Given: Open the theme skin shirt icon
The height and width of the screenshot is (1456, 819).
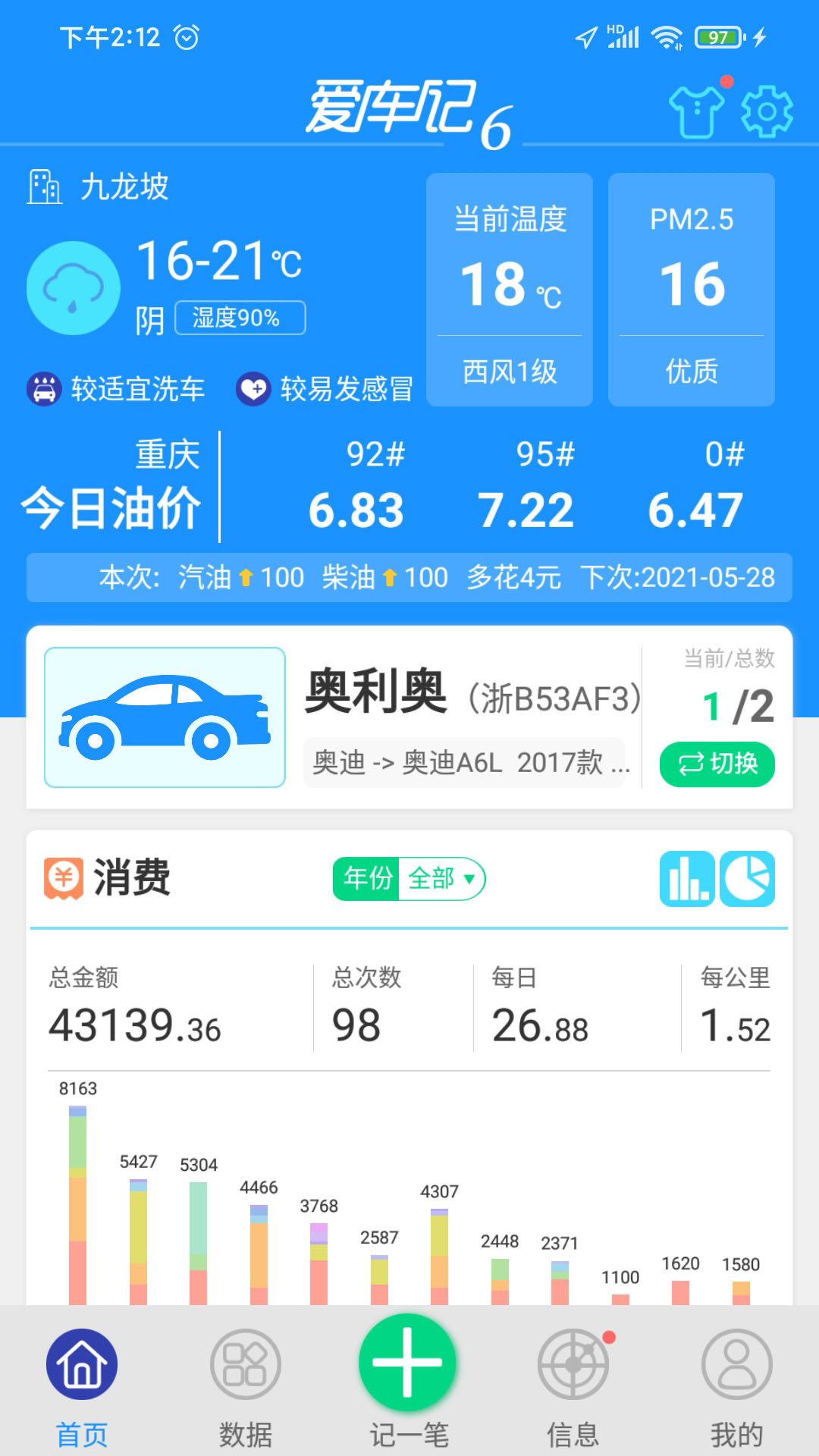Looking at the screenshot, I should 696,111.
